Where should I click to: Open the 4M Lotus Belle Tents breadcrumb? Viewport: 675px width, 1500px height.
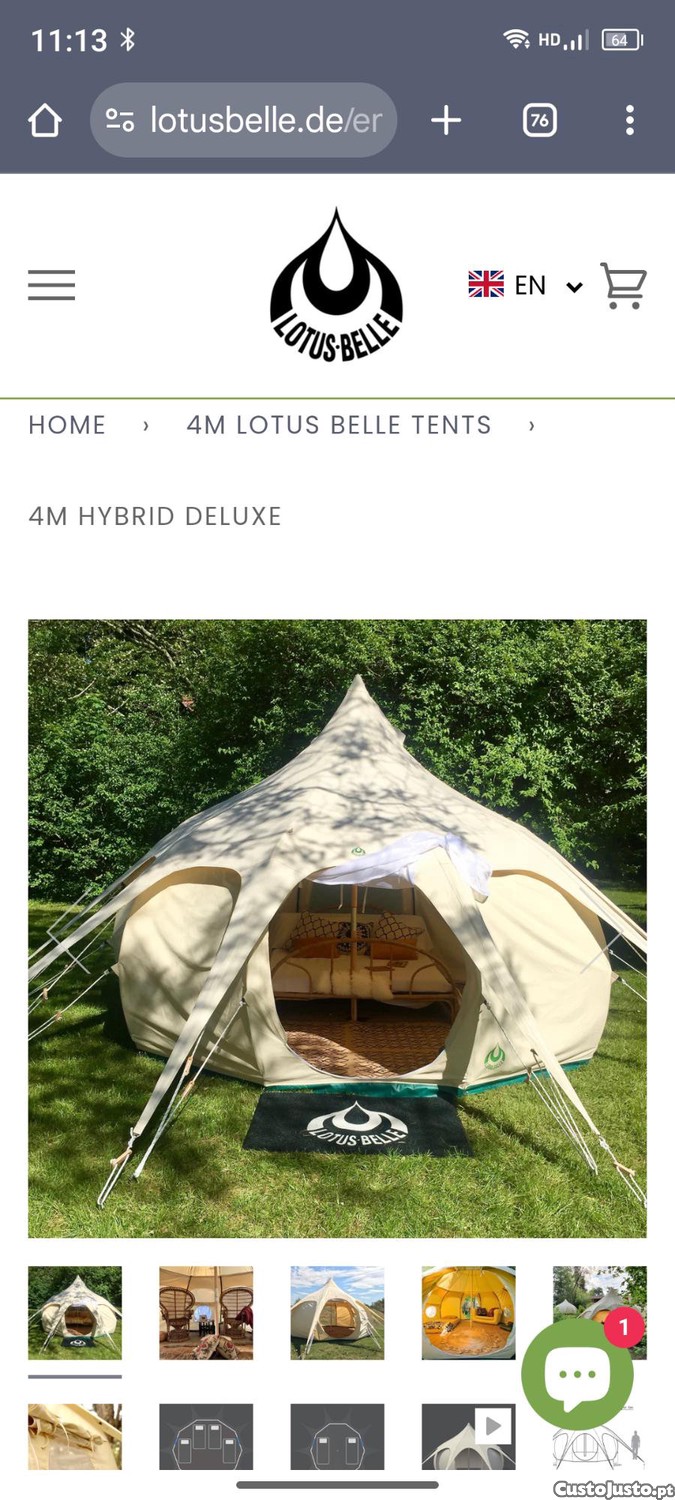[x=339, y=425]
